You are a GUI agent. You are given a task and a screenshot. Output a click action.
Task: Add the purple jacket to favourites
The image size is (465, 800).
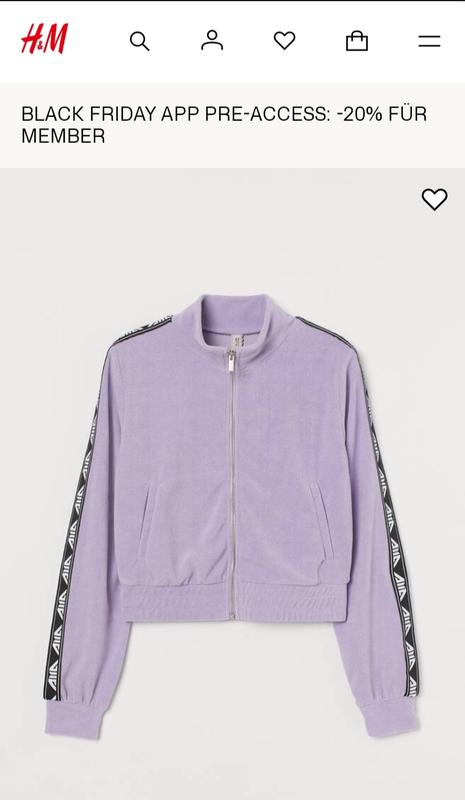tap(434, 199)
